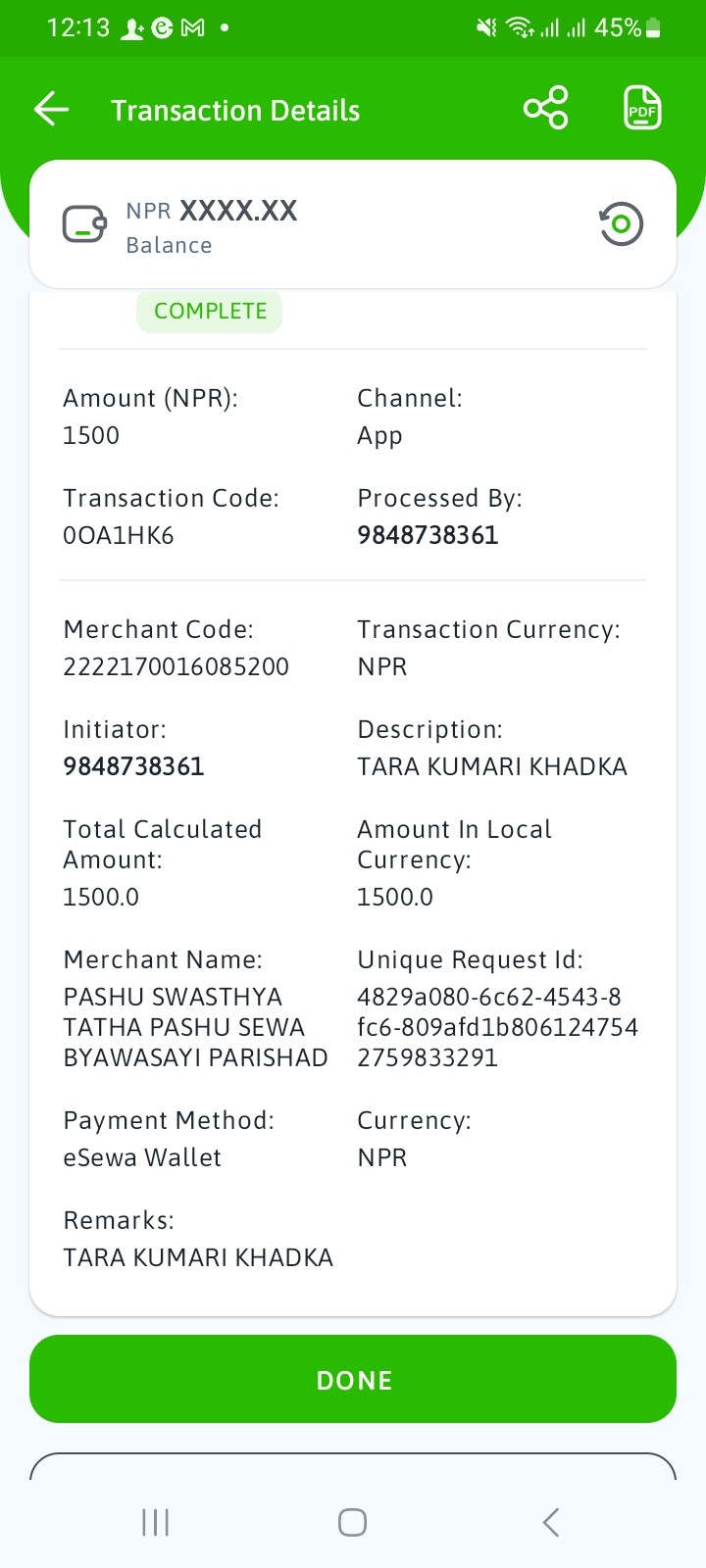The height and width of the screenshot is (1568, 706).
Task: Export the transaction as PDF
Action: pyautogui.click(x=643, y=108)
